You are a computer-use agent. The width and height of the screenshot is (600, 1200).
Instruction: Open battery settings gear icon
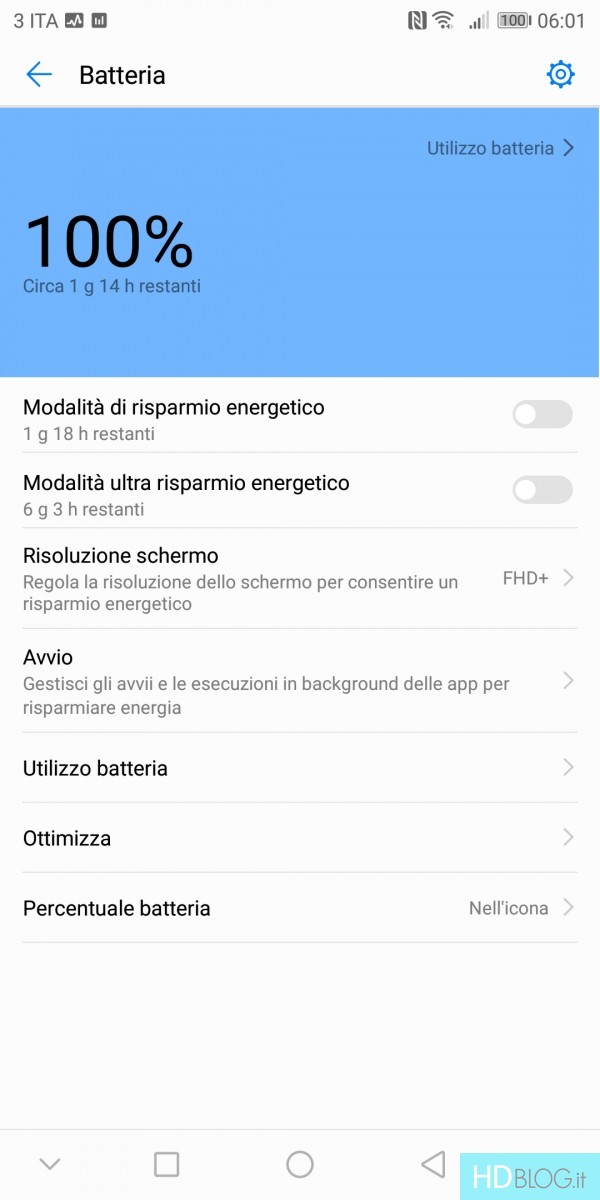click(560, 75)
